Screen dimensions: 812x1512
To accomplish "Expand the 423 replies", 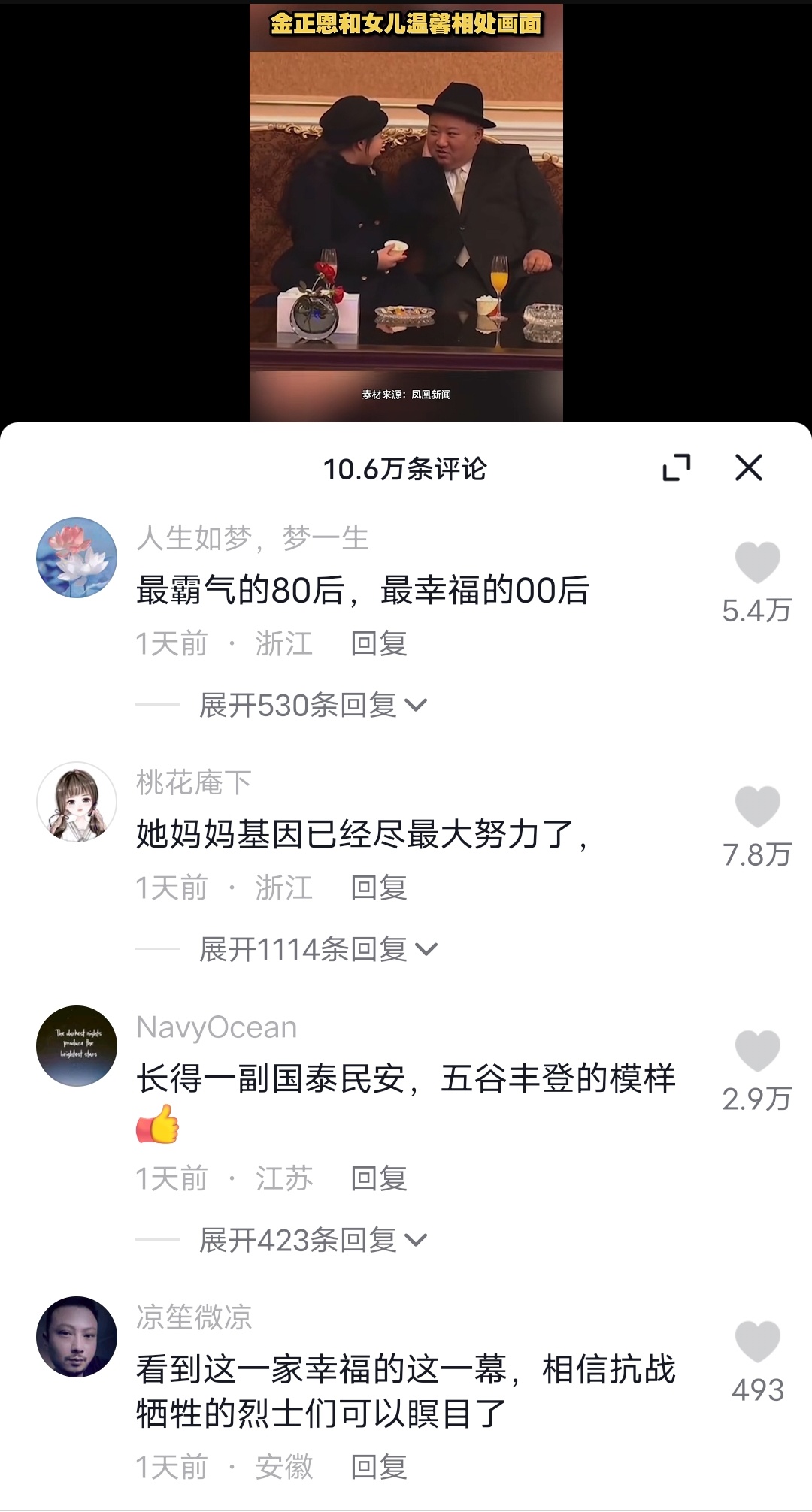I will click(x=313, y=1240).
